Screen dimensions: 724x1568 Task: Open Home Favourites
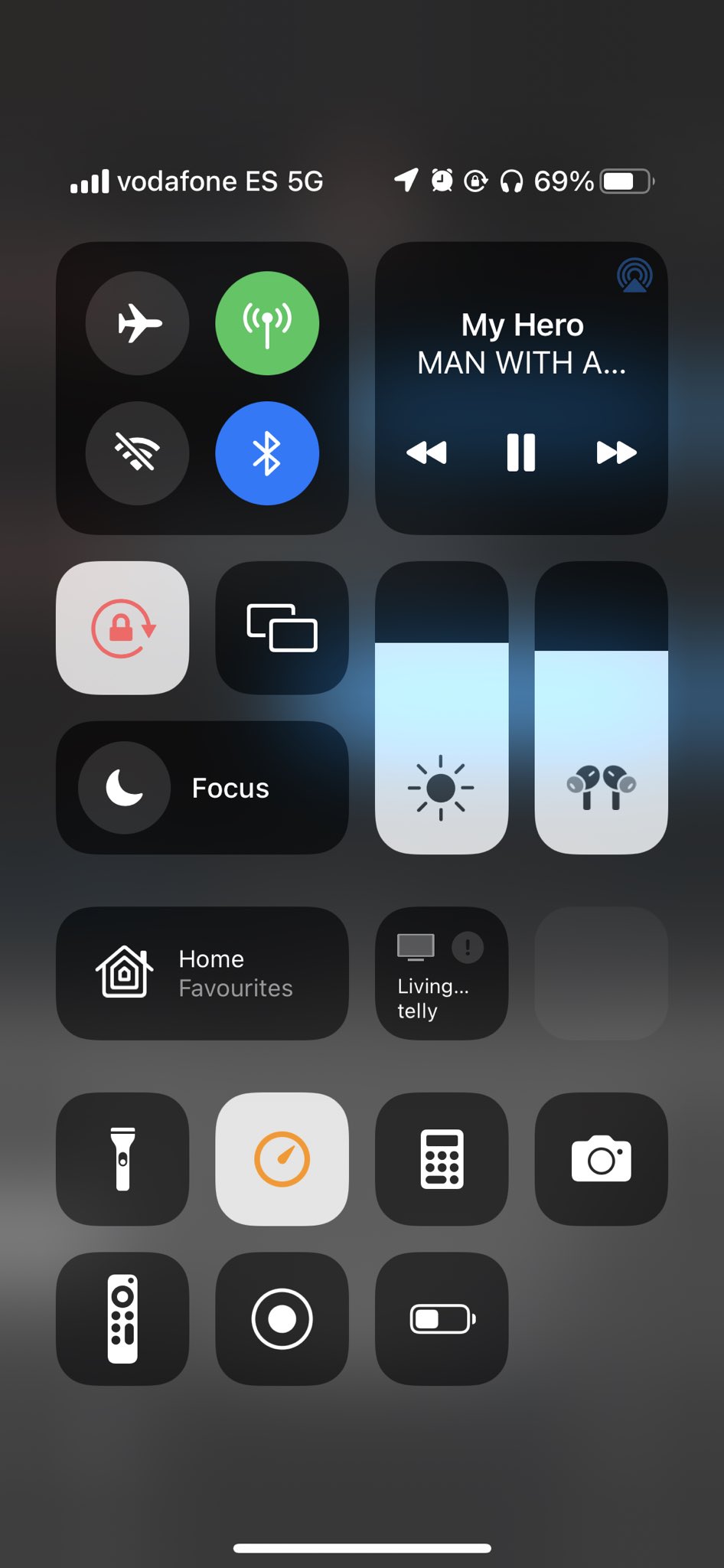point(202,973)
